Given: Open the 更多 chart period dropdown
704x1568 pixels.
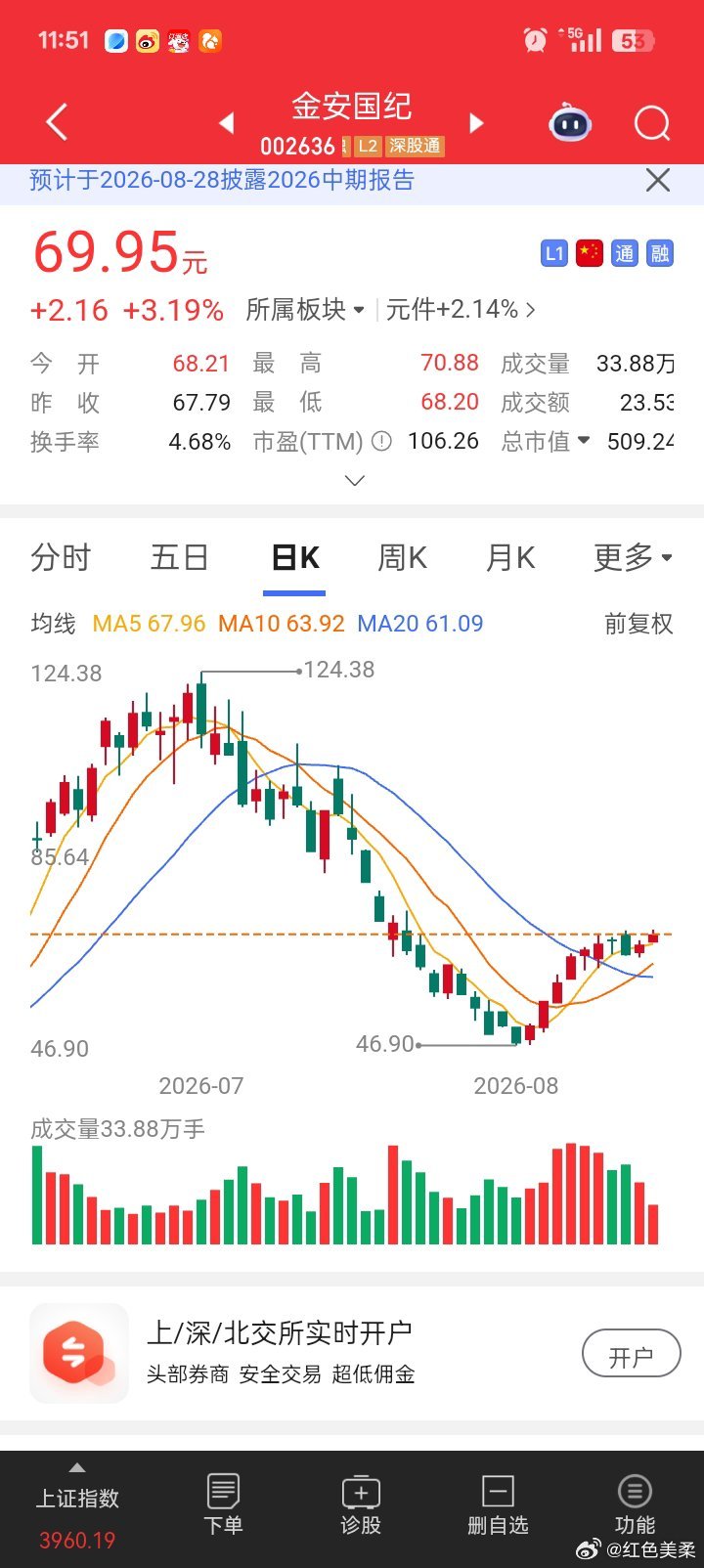Looking at the screenshot, I should 634,558.
